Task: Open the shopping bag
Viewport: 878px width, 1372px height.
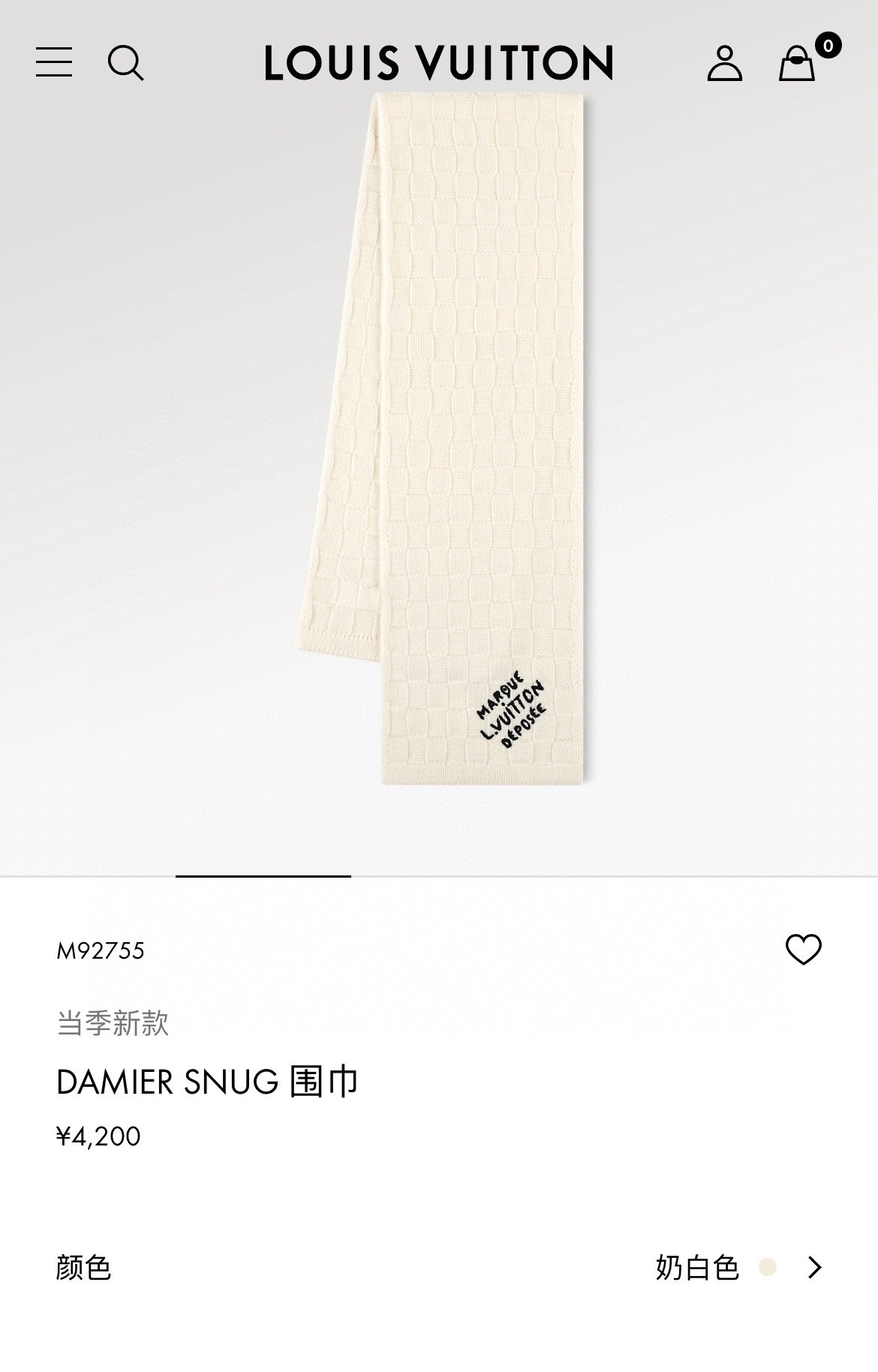Action: pos(797,63)
